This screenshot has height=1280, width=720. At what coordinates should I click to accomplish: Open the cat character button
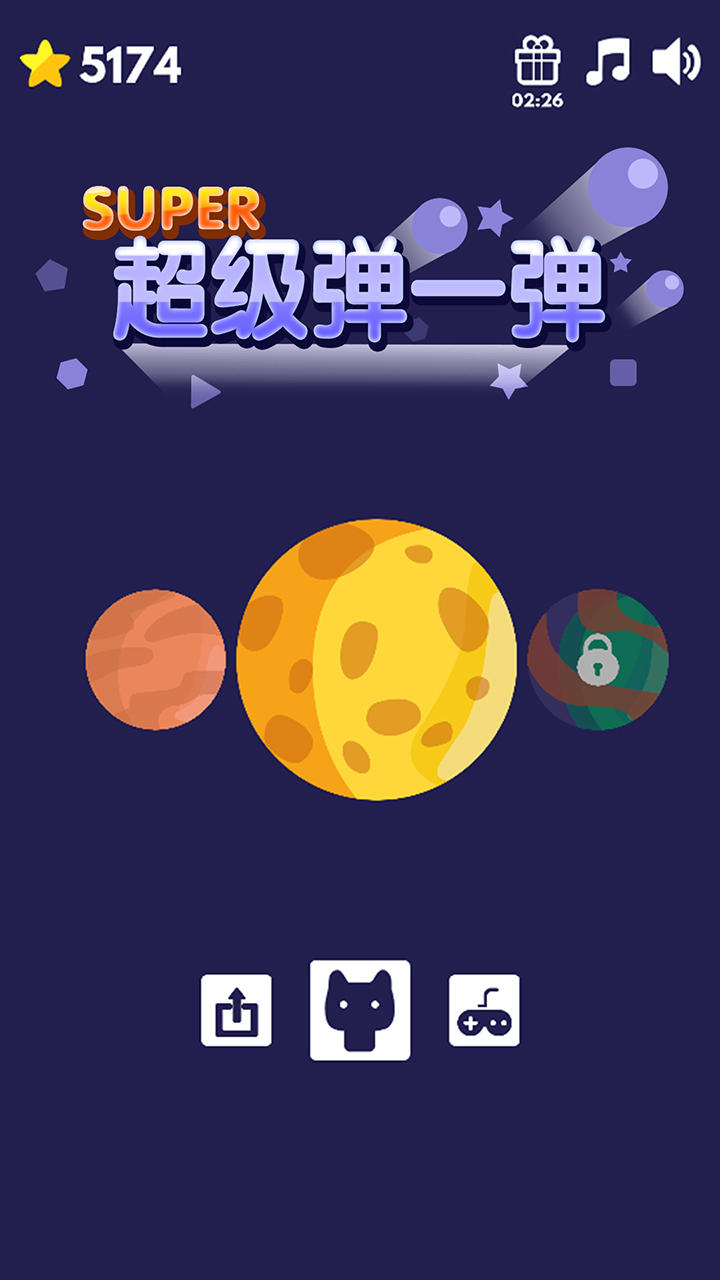point(360,1010)
